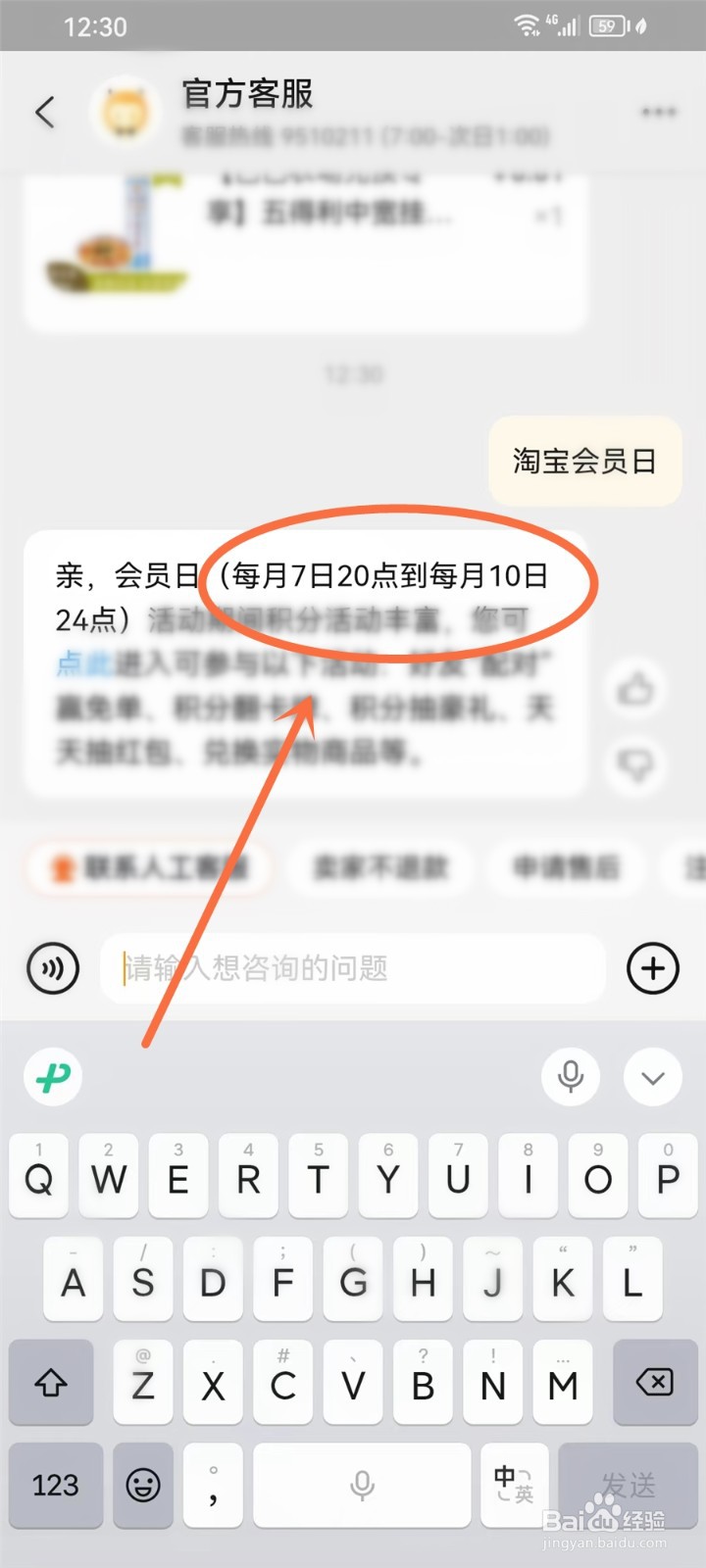The width and height of the screenshot is (706, 1568).
Task: Tap the back arrow to exit the chat
Action: (44, 112)
